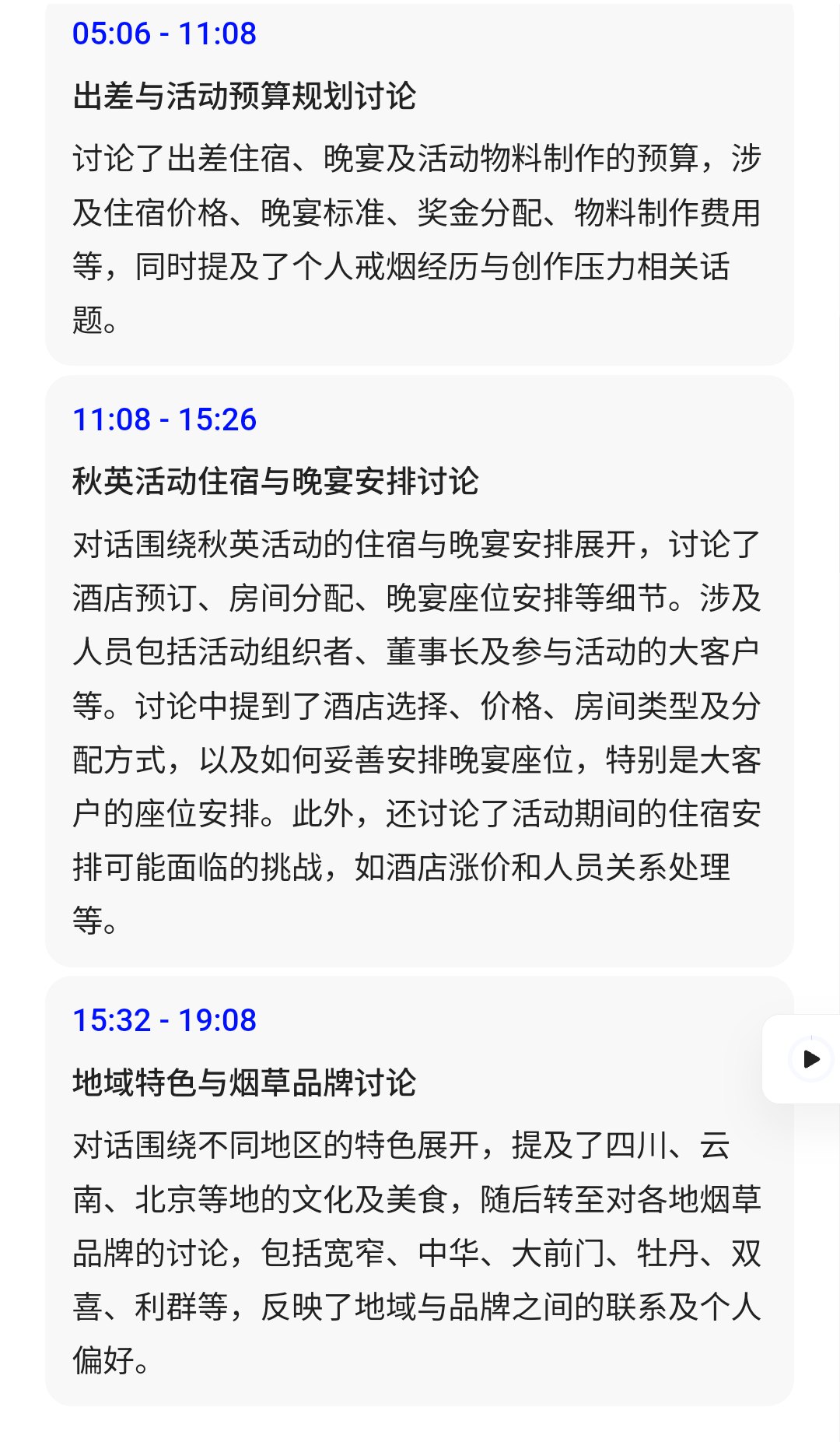
Task: Jump to timestamp 11:08 - 15:26
Action: pos(164,419)
